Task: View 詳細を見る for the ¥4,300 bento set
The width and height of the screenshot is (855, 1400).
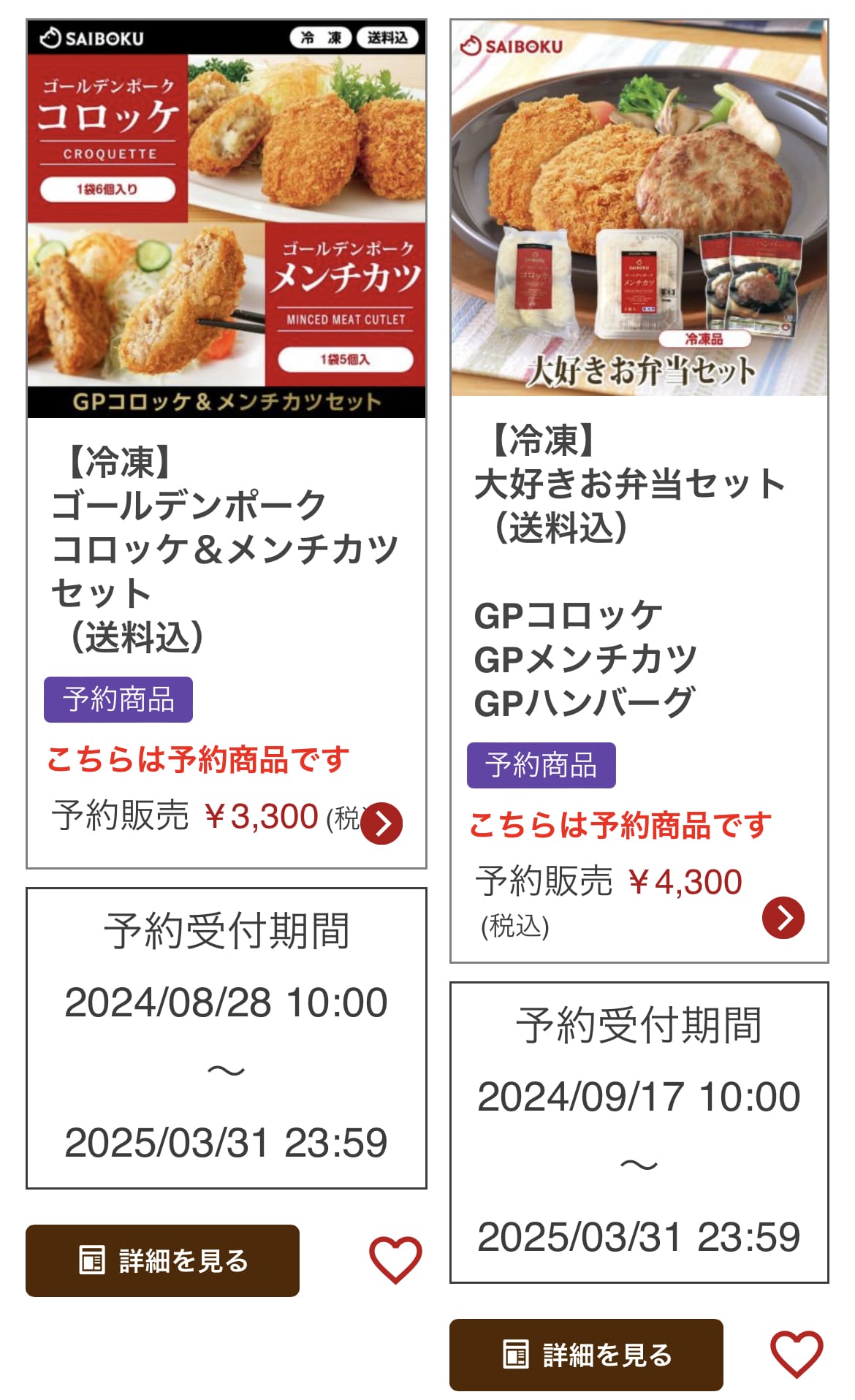Action: click(585, 1355)
